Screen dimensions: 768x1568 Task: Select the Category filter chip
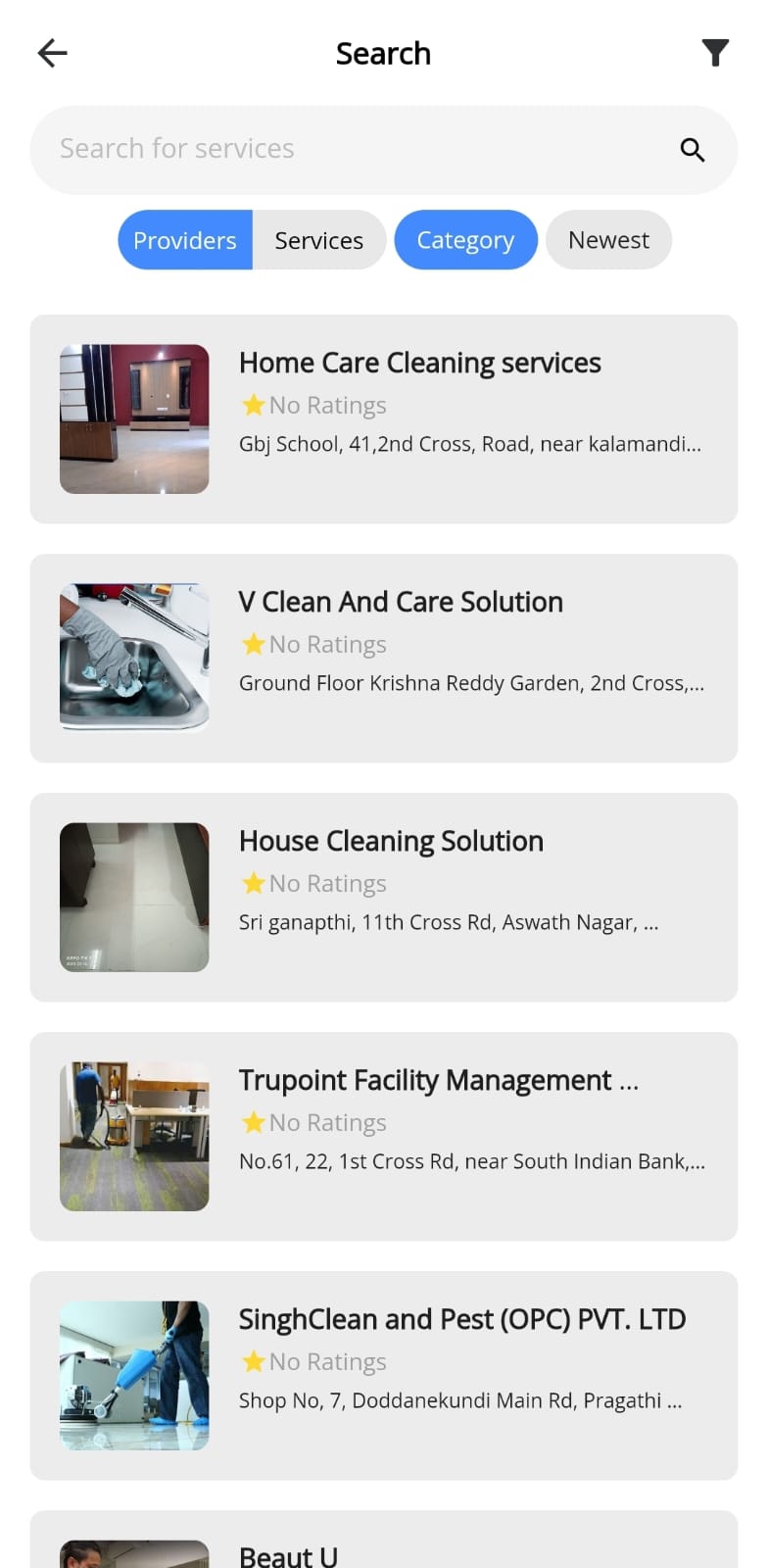pyautogui.click(x=465, y=239)
